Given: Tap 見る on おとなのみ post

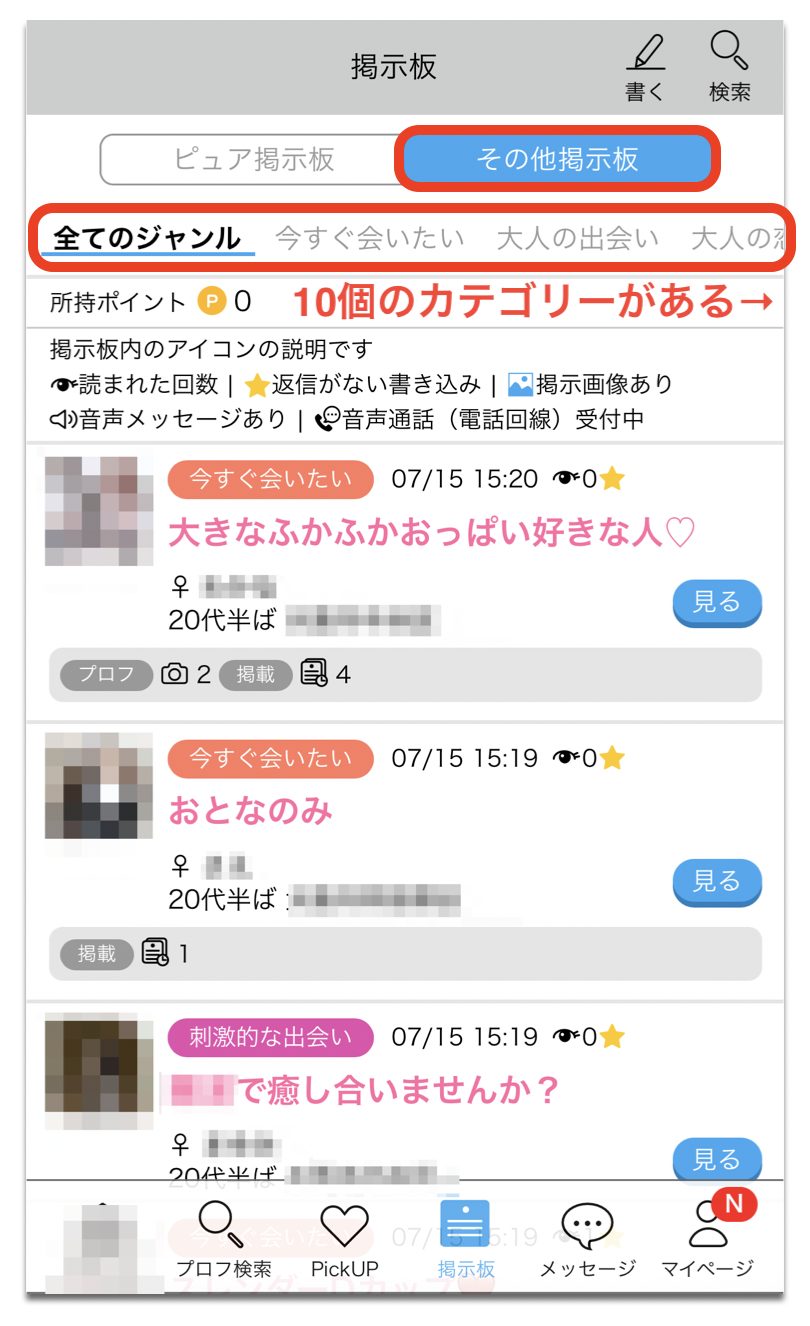Looking at the screenshot, I should (x=716, y=881).
